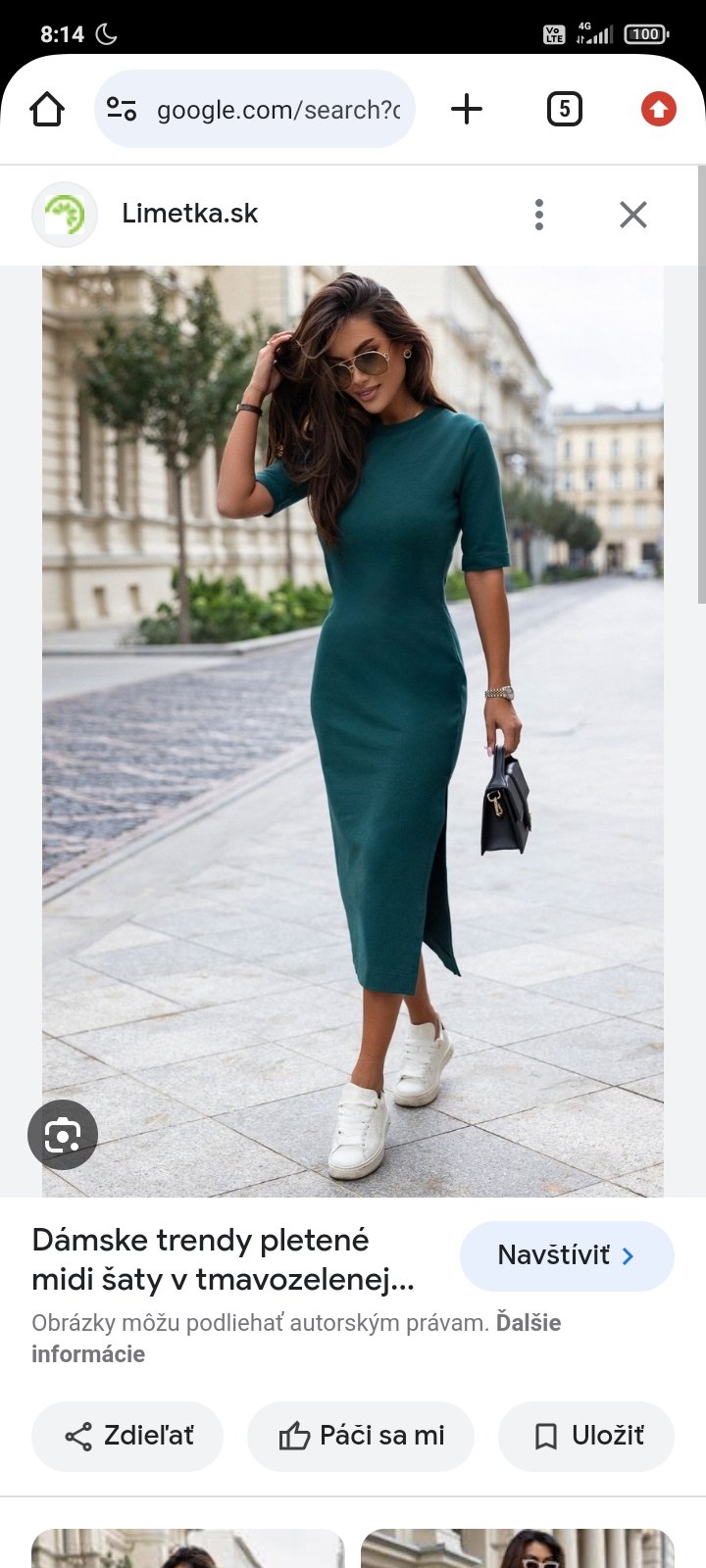
Task: Open the image options overflow menu
Action: [538, 214]
